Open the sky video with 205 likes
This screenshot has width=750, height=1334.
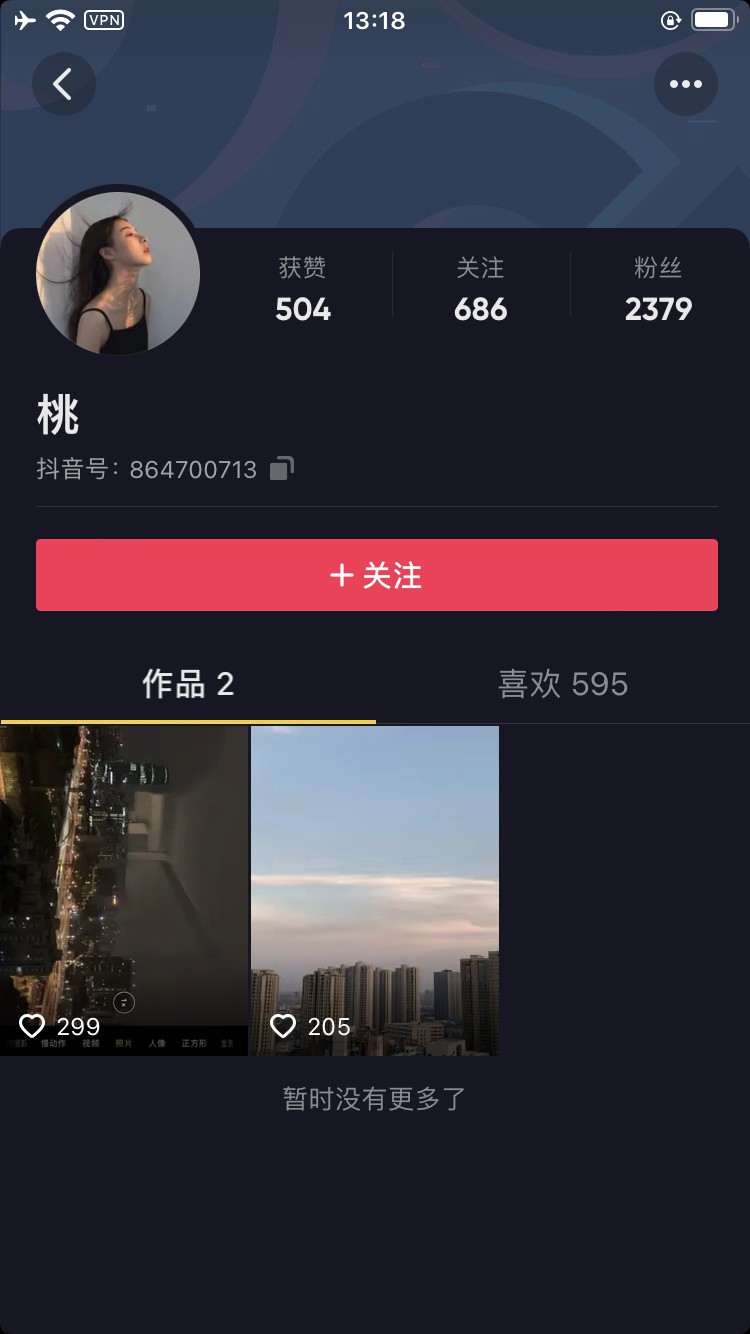(375, 890)
